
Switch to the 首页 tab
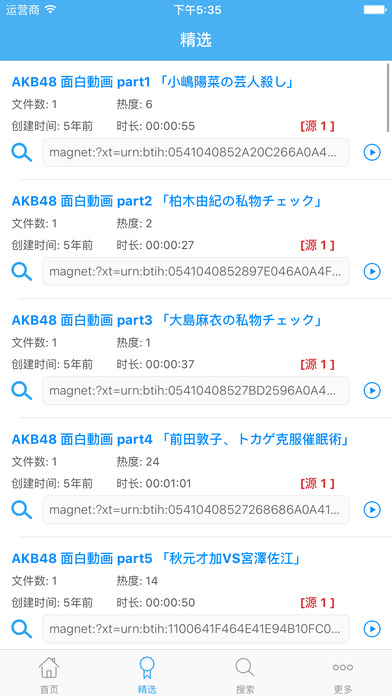(49, 676)
